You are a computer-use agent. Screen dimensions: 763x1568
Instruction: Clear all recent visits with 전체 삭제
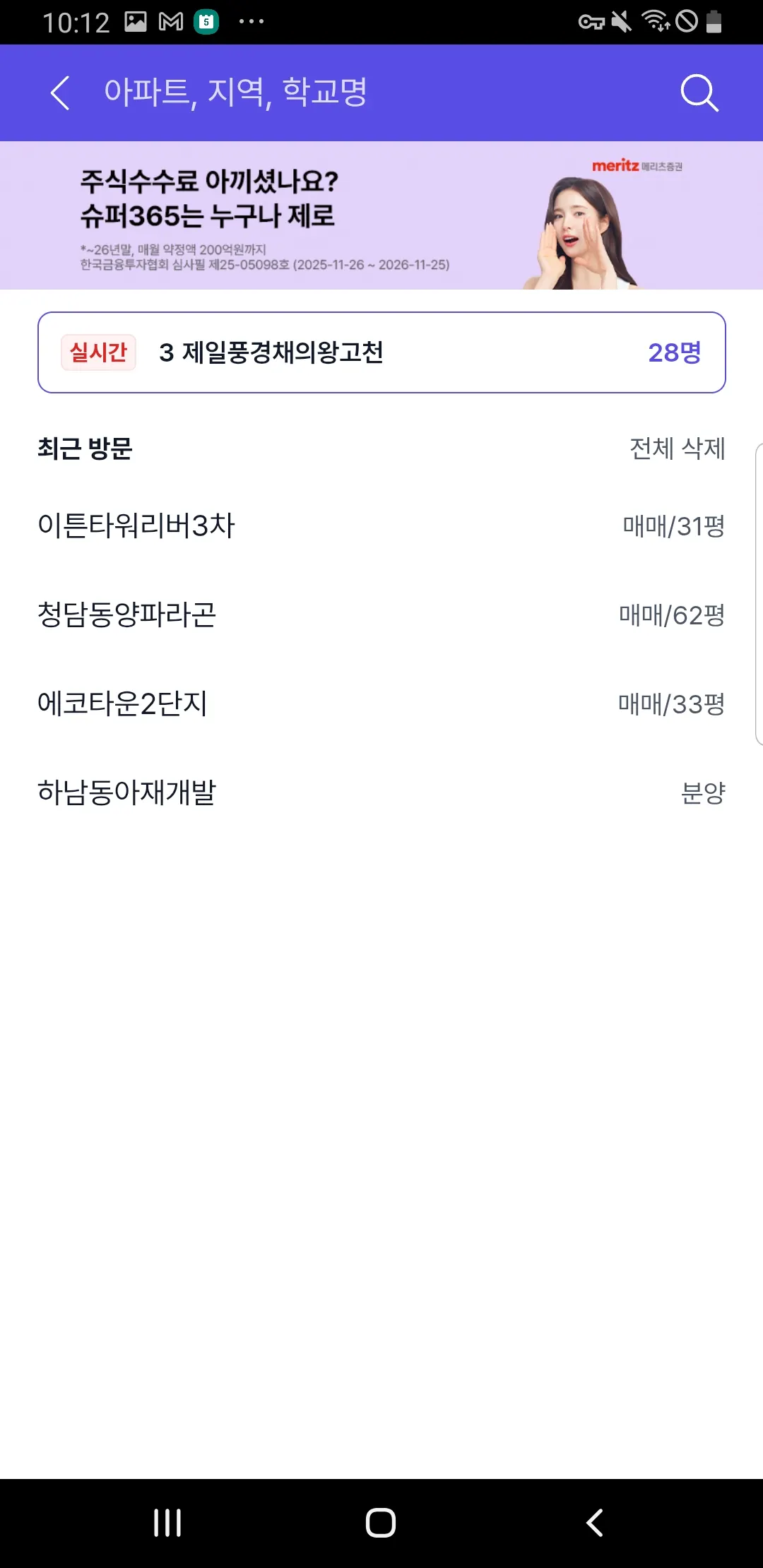click(x=677, y=449)
